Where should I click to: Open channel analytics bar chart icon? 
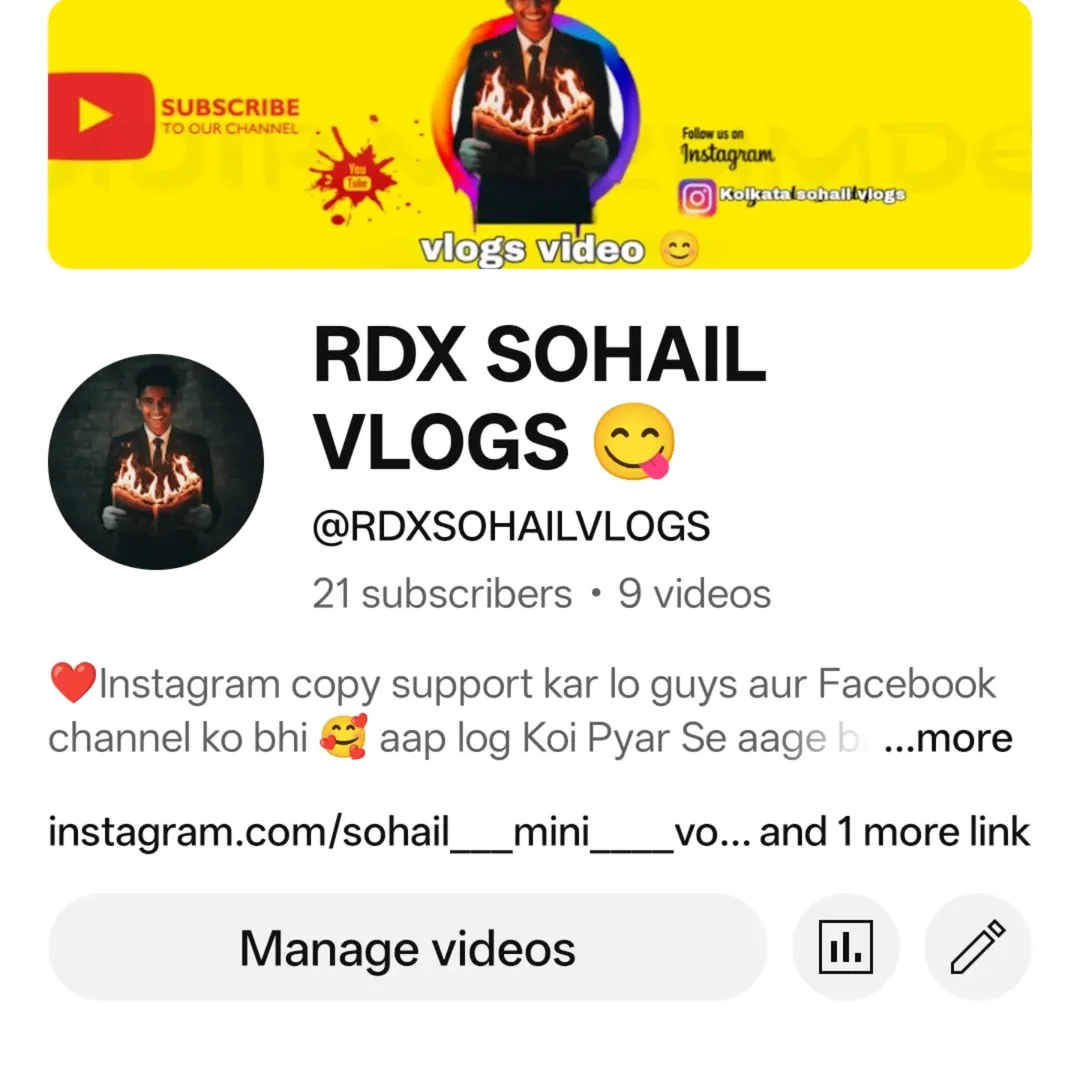pyautogui.click(x=846, y=947)
